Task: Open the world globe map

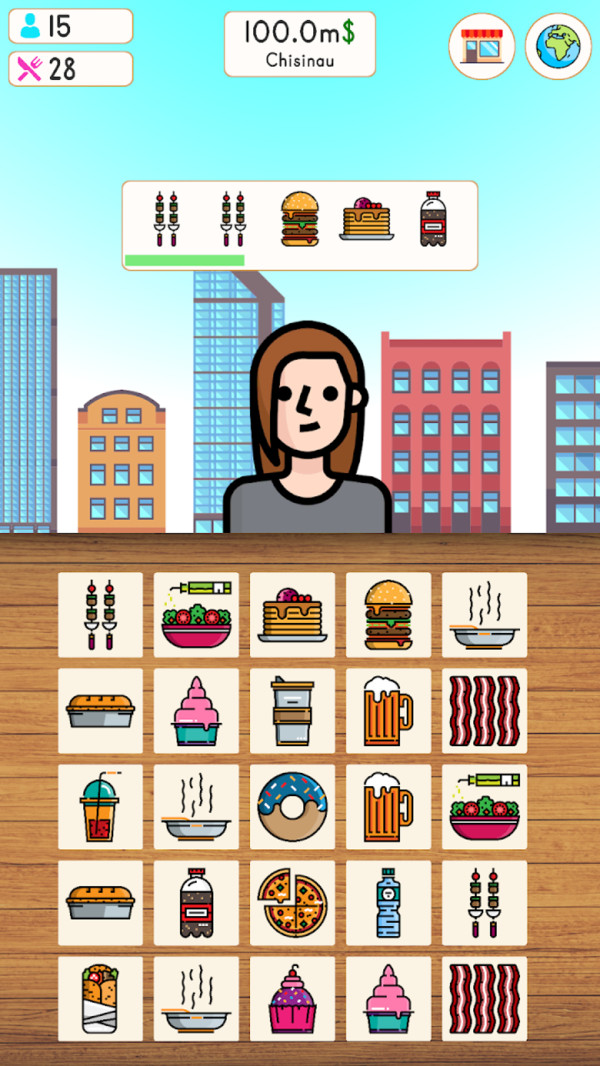Action: click(x=558, y=46)
